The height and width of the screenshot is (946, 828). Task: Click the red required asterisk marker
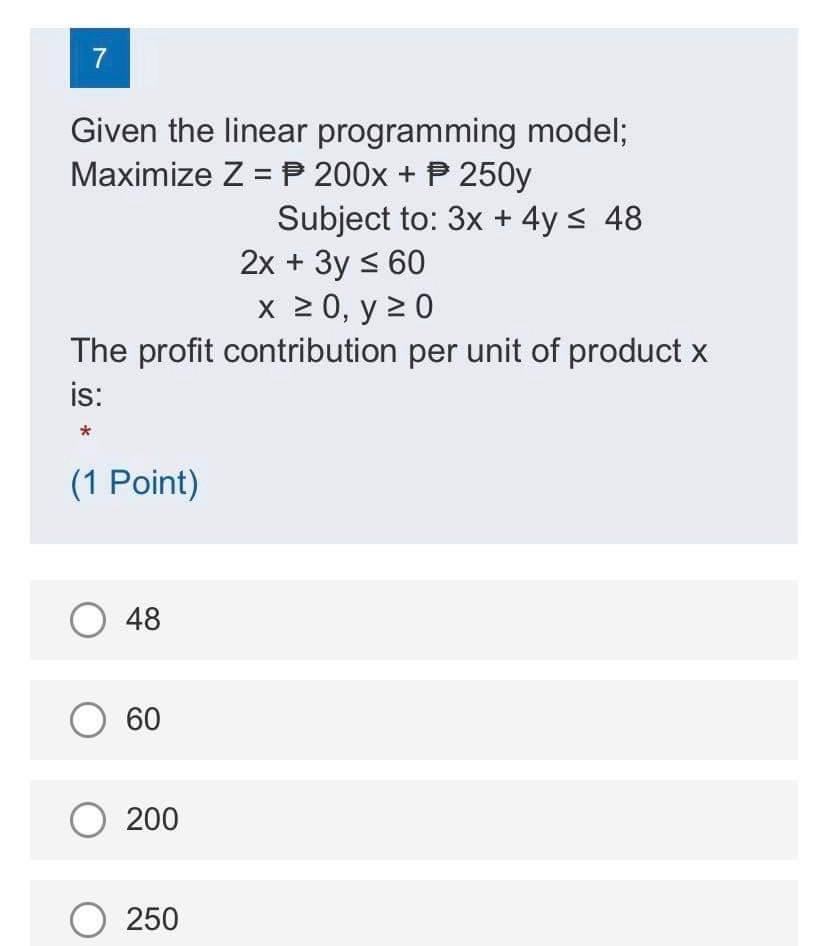(x=84, y=432)
